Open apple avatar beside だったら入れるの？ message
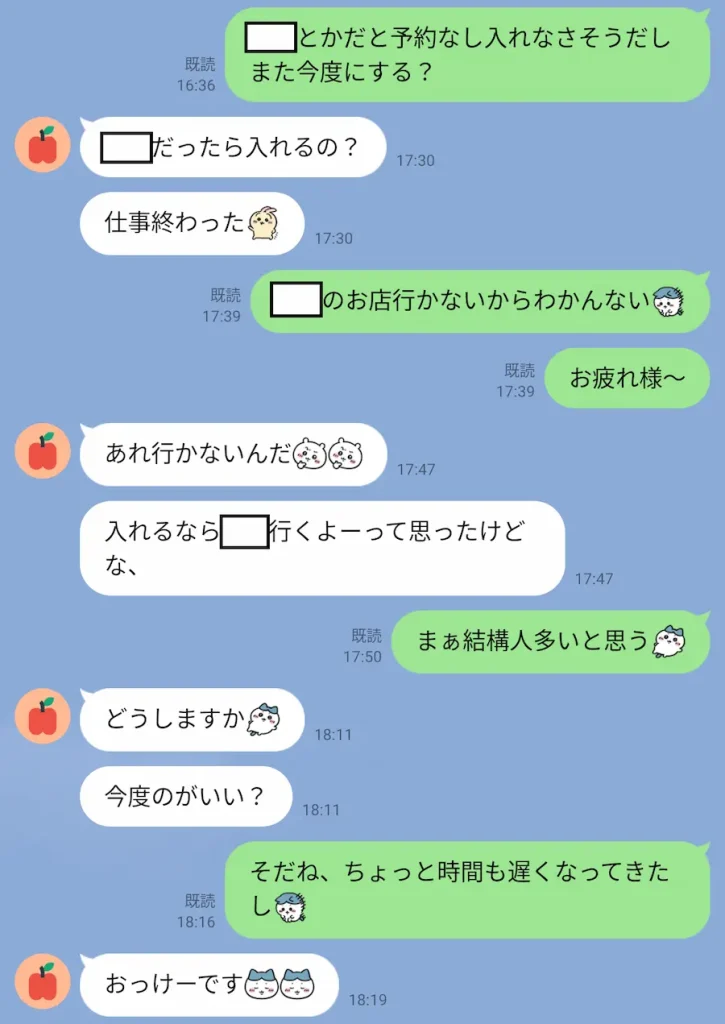The width and height of the screenshot is (725, 1024). 42,145
